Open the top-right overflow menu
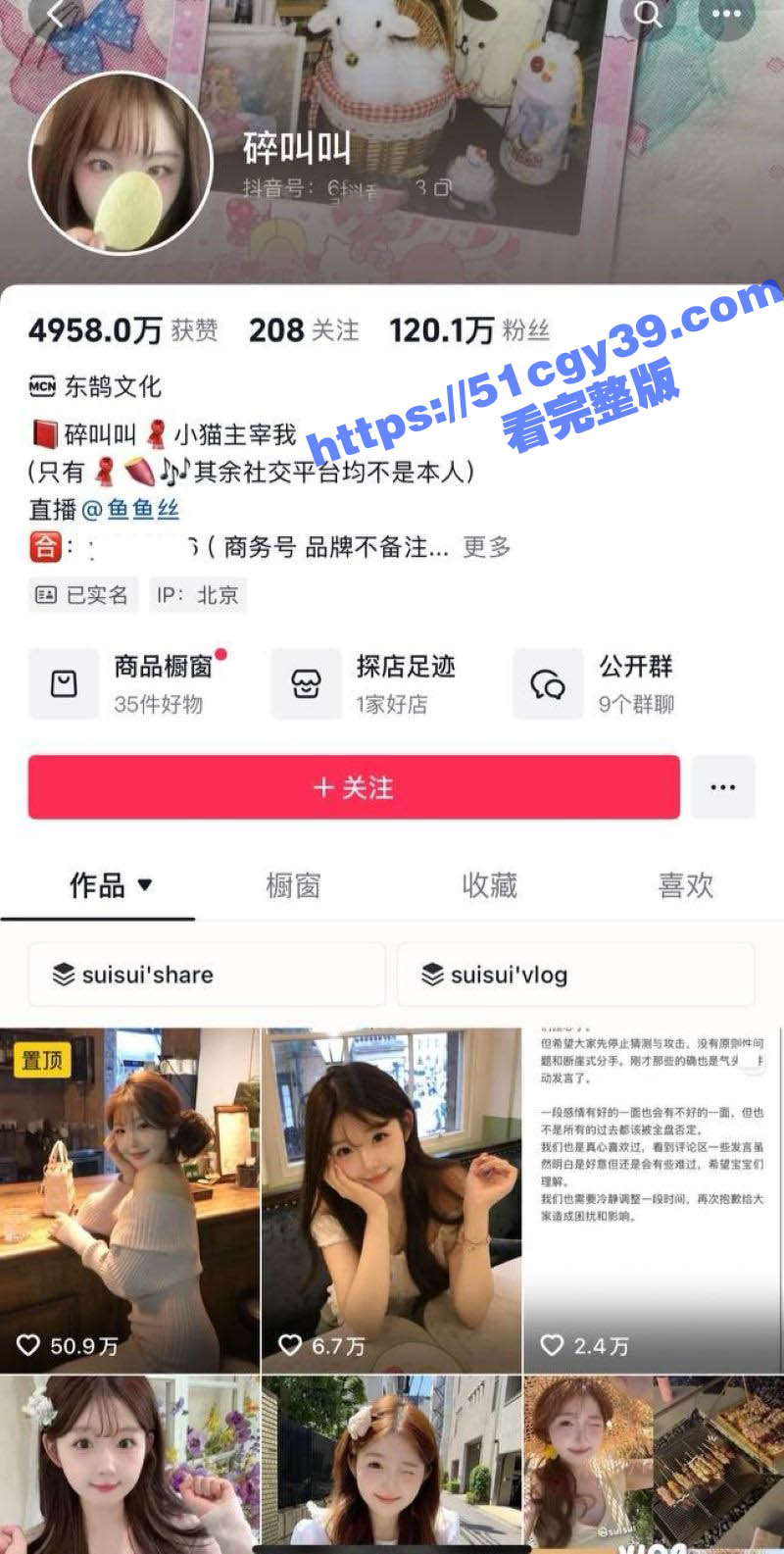Viewport: 784px width, 1554px height. pos(726,14)
